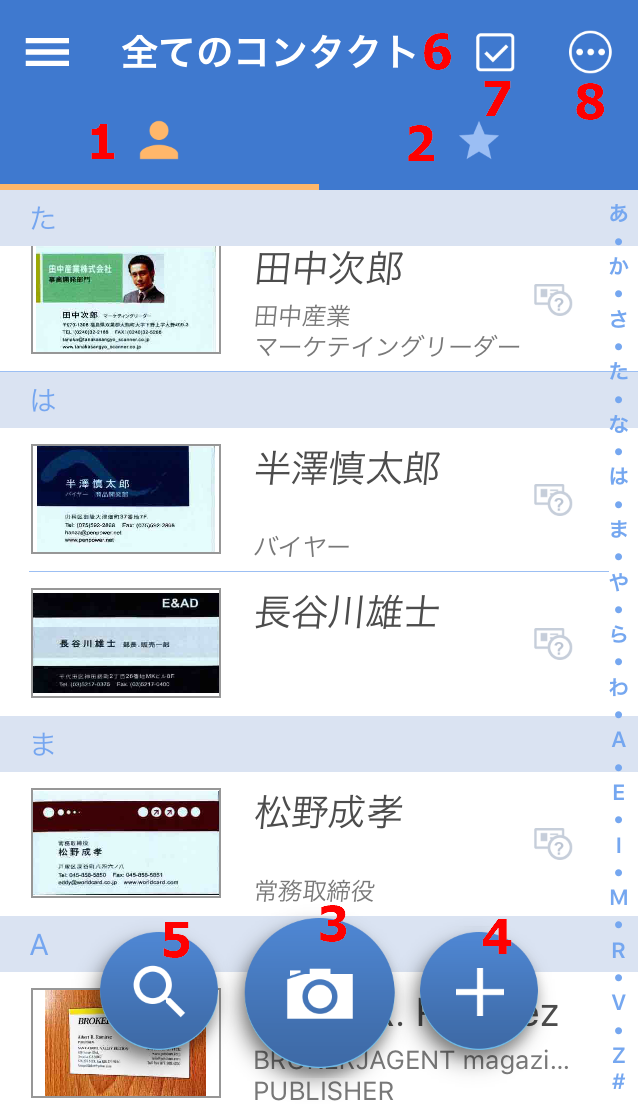Jump to the M section in the index
The width and height of the screenshot is (638, 1104).
[x=619, y=897]
